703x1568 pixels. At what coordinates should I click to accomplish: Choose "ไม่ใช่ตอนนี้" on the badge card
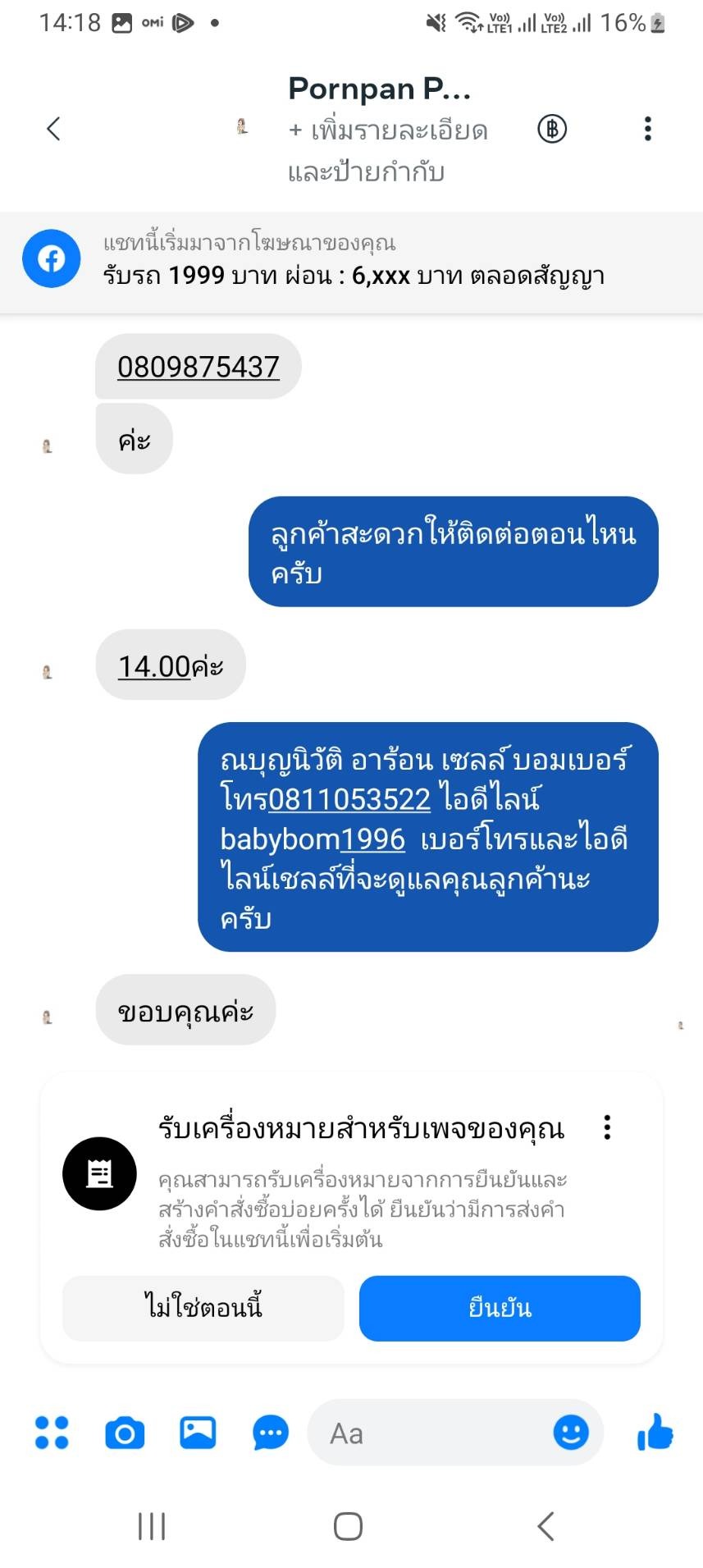click(203, 1308)
